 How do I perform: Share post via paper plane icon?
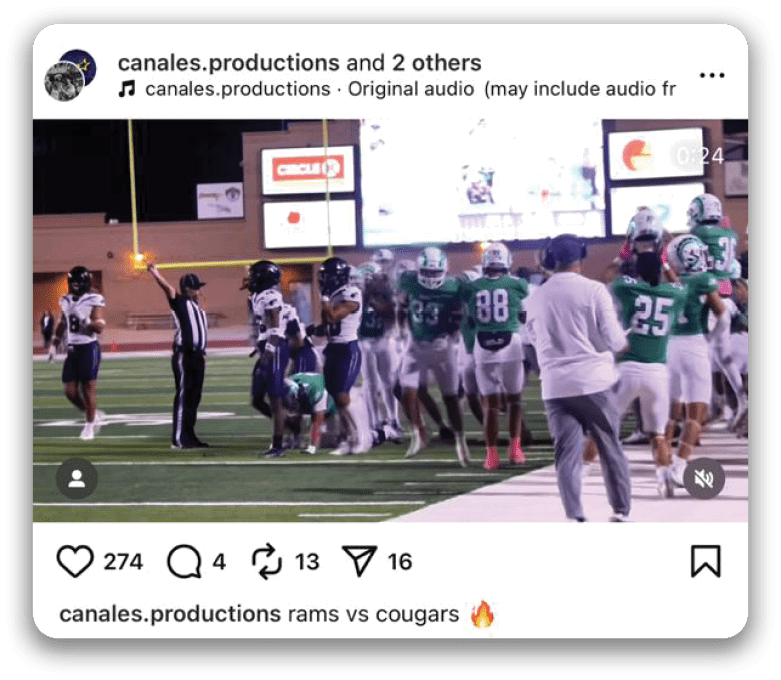(x=357, y=562)
